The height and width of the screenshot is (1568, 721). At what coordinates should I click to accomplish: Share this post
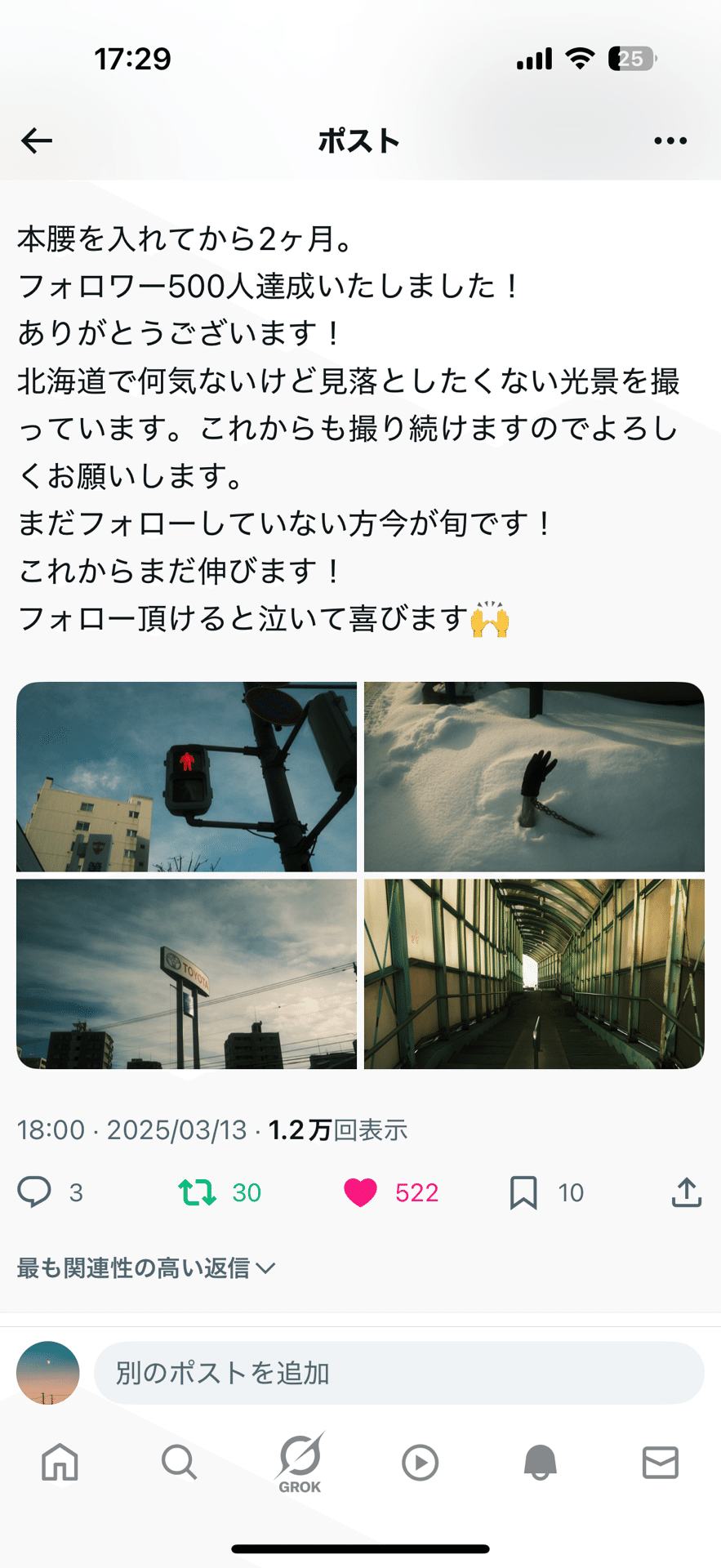[687, 1192]
